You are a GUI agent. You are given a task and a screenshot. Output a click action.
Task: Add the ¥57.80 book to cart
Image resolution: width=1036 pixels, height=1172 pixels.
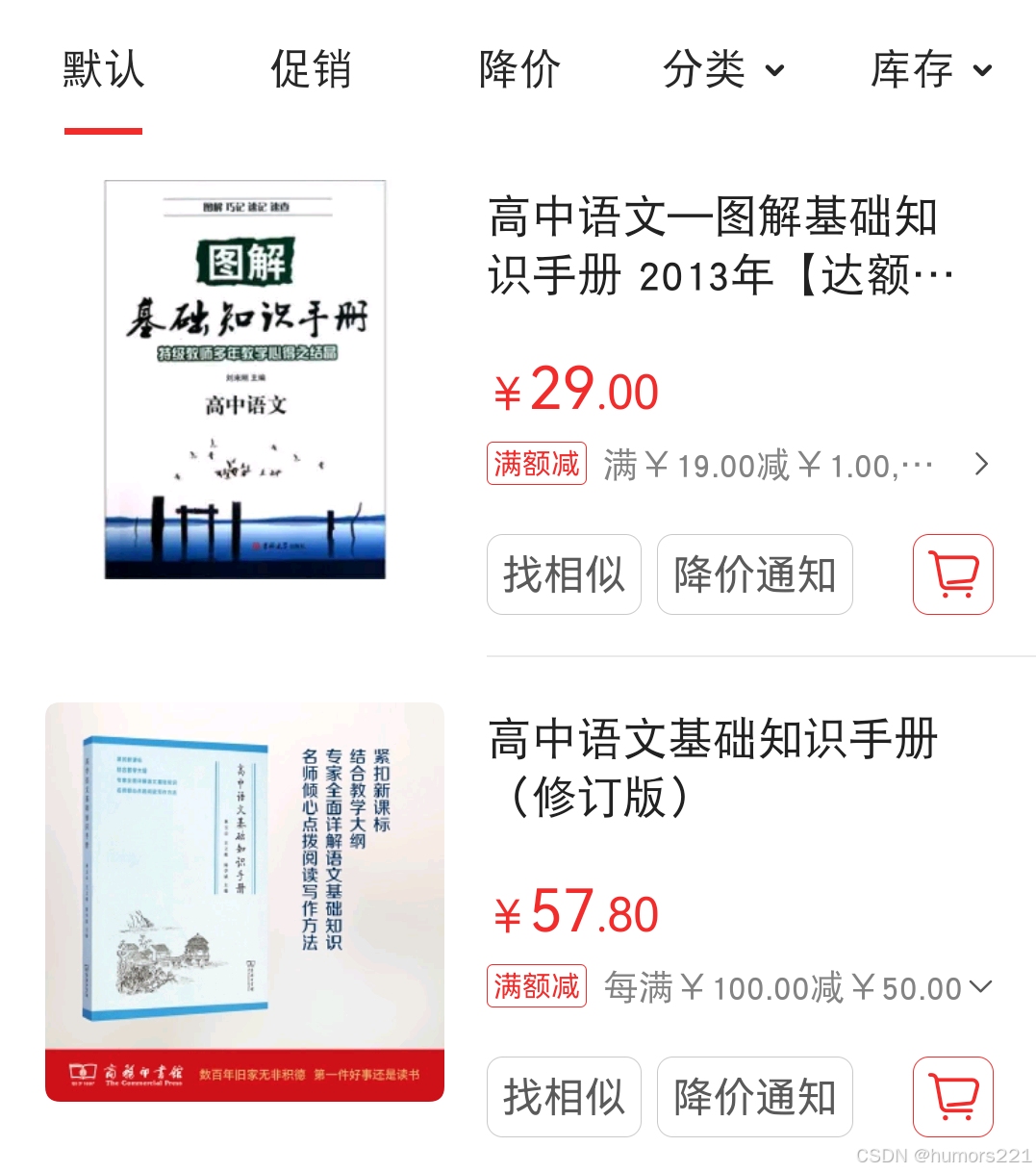click(953, 1097)
